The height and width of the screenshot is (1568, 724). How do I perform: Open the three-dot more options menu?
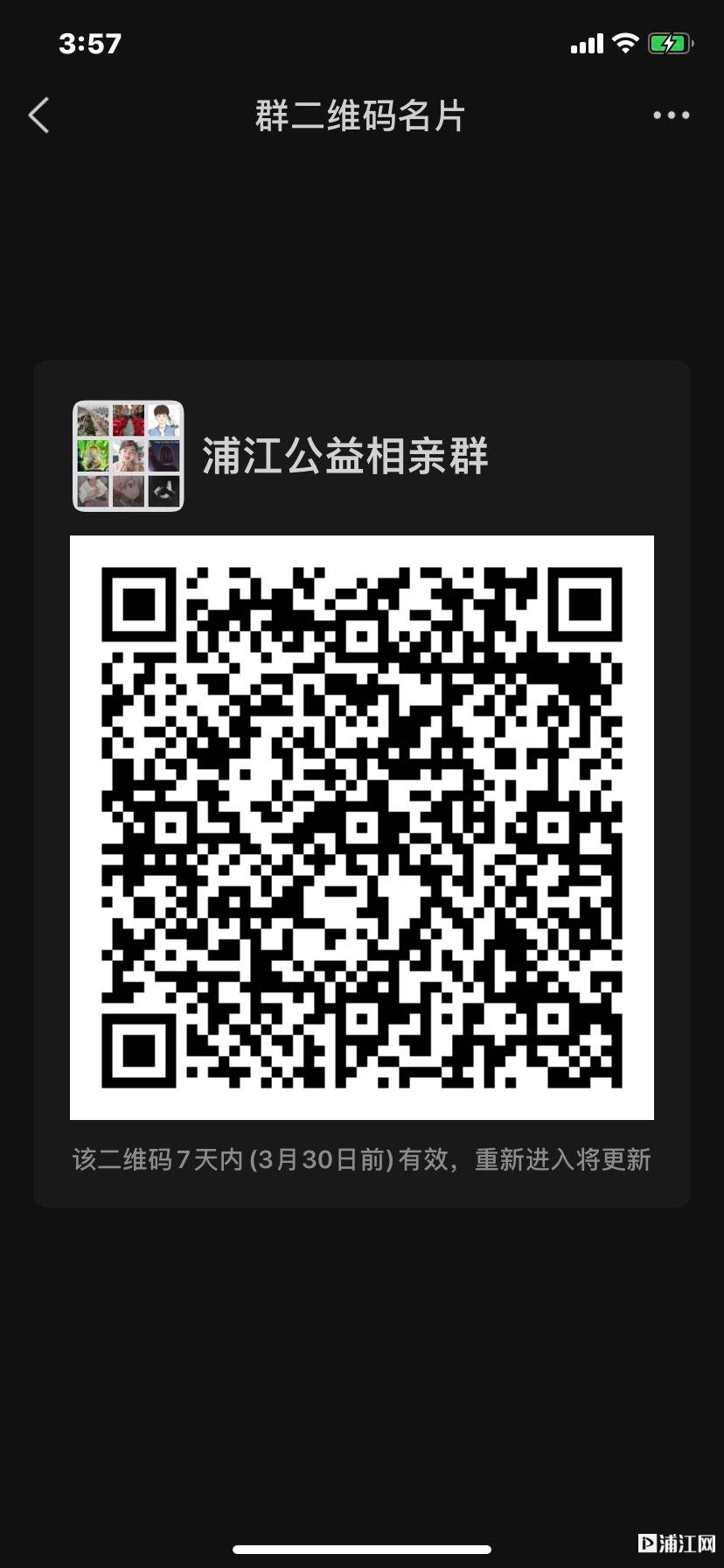(x=671, y=115)
